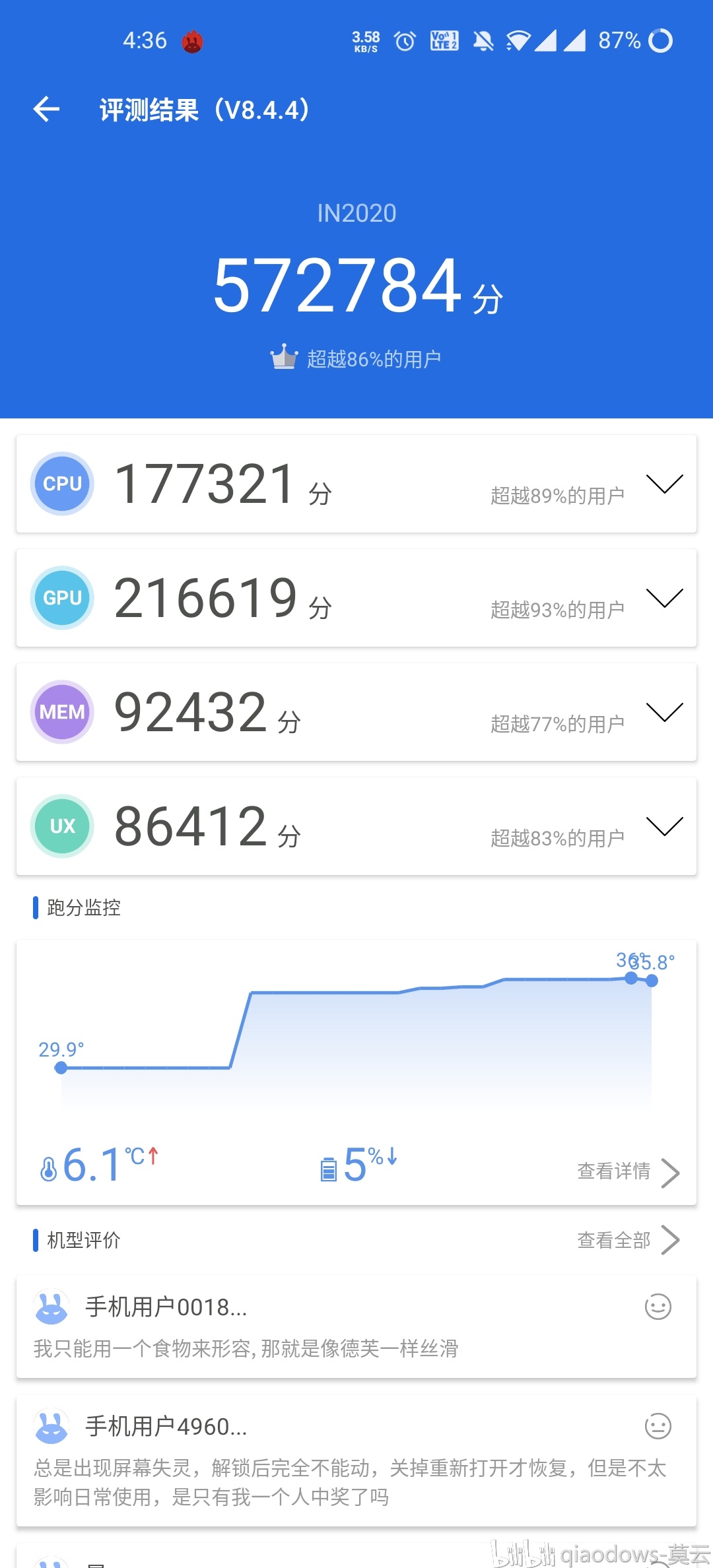
Task: Expand the GPU score breakdown
Action: coord(664,598)
